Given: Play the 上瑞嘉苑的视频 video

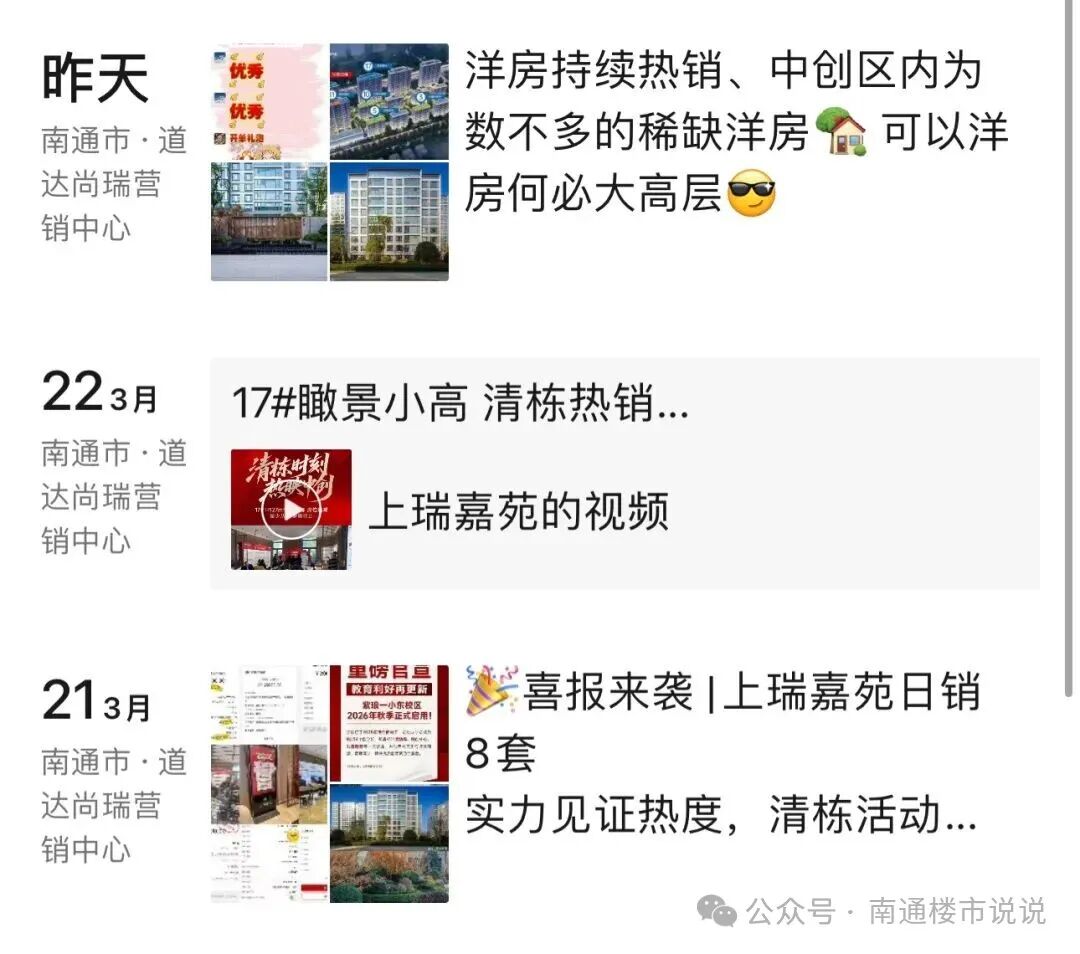Looking at the screenshot, I should click(x=291, y=510).
